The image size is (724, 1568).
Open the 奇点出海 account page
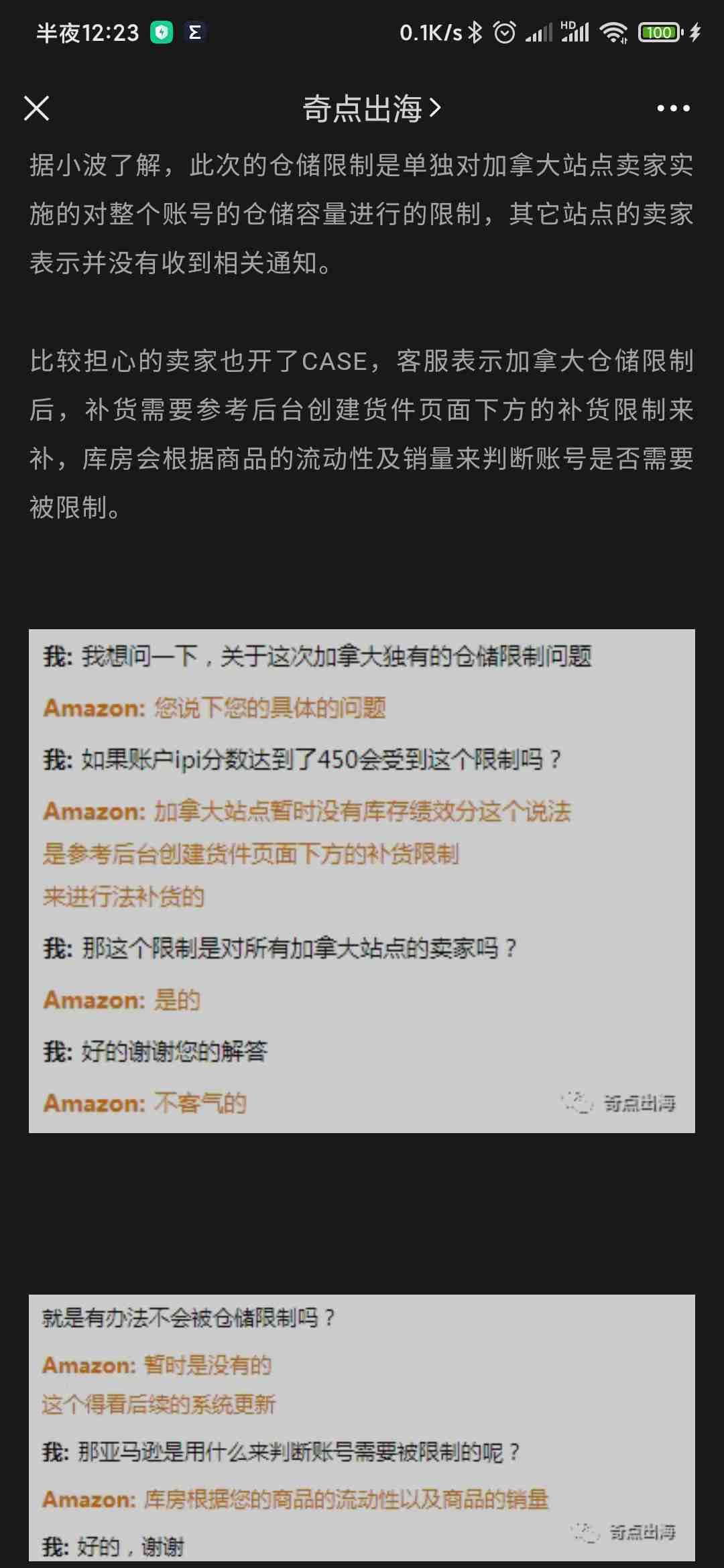[x=371, y=109]
